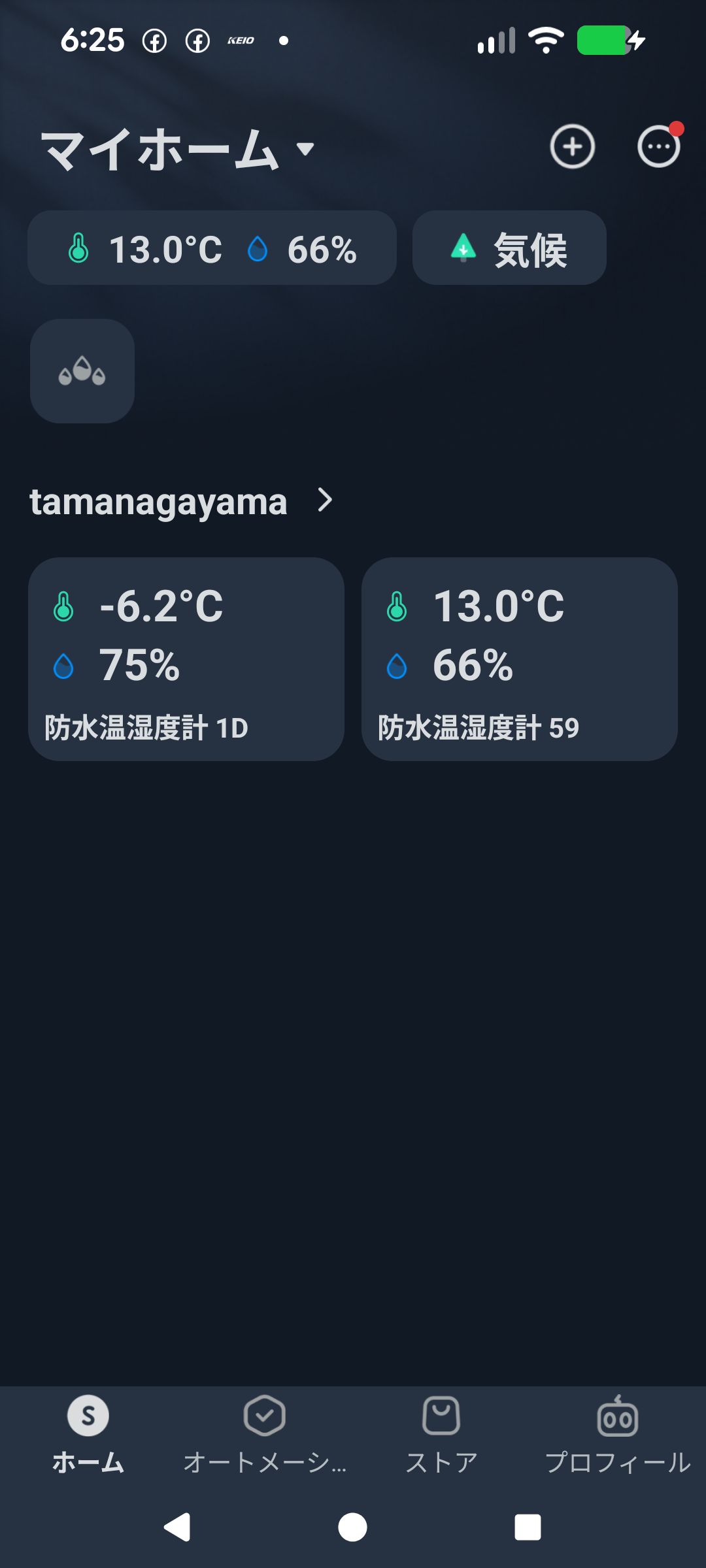Tap the water droplets scene tile

click(x=82, y=371)
